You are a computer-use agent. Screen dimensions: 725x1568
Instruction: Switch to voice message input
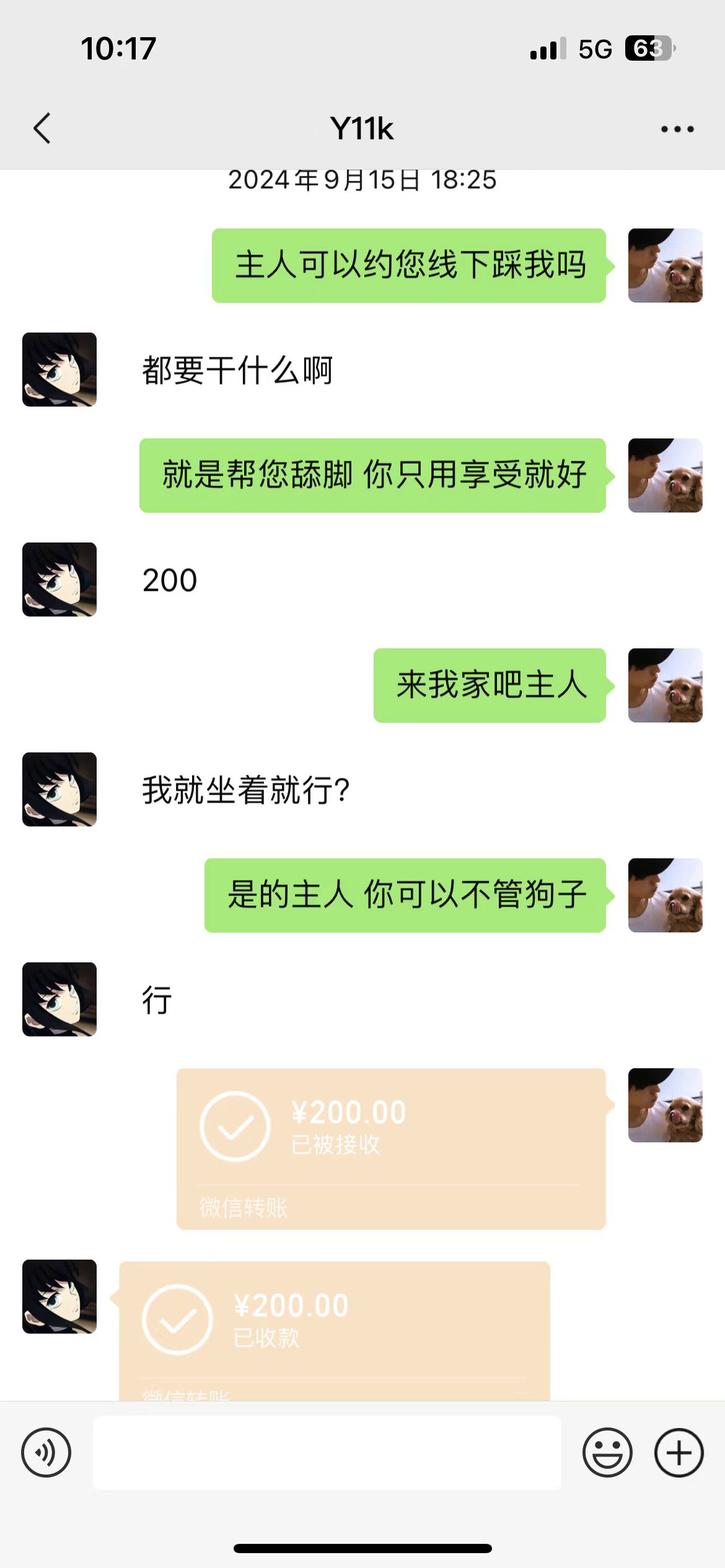[x=46, y=1452]
